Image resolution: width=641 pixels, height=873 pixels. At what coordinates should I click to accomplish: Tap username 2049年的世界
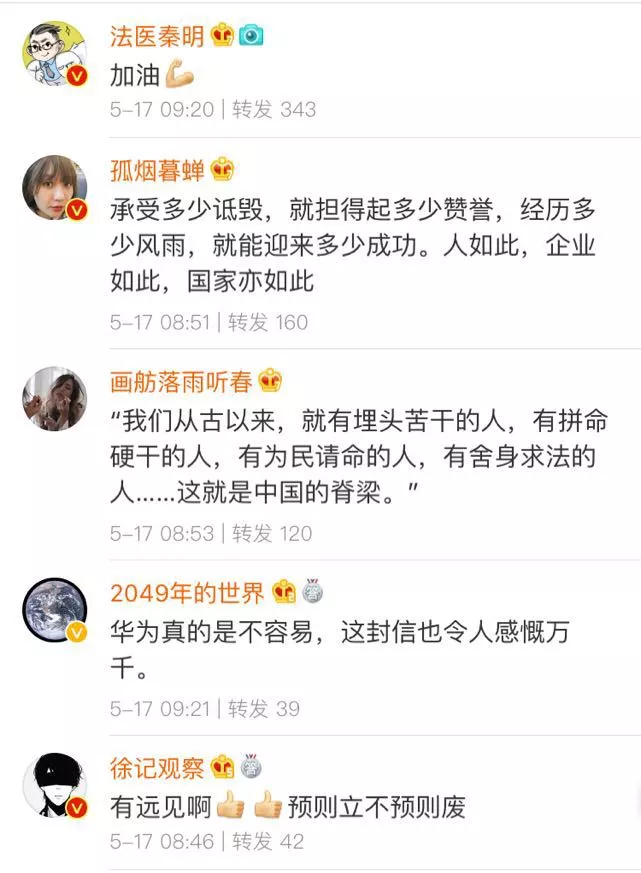187,592
